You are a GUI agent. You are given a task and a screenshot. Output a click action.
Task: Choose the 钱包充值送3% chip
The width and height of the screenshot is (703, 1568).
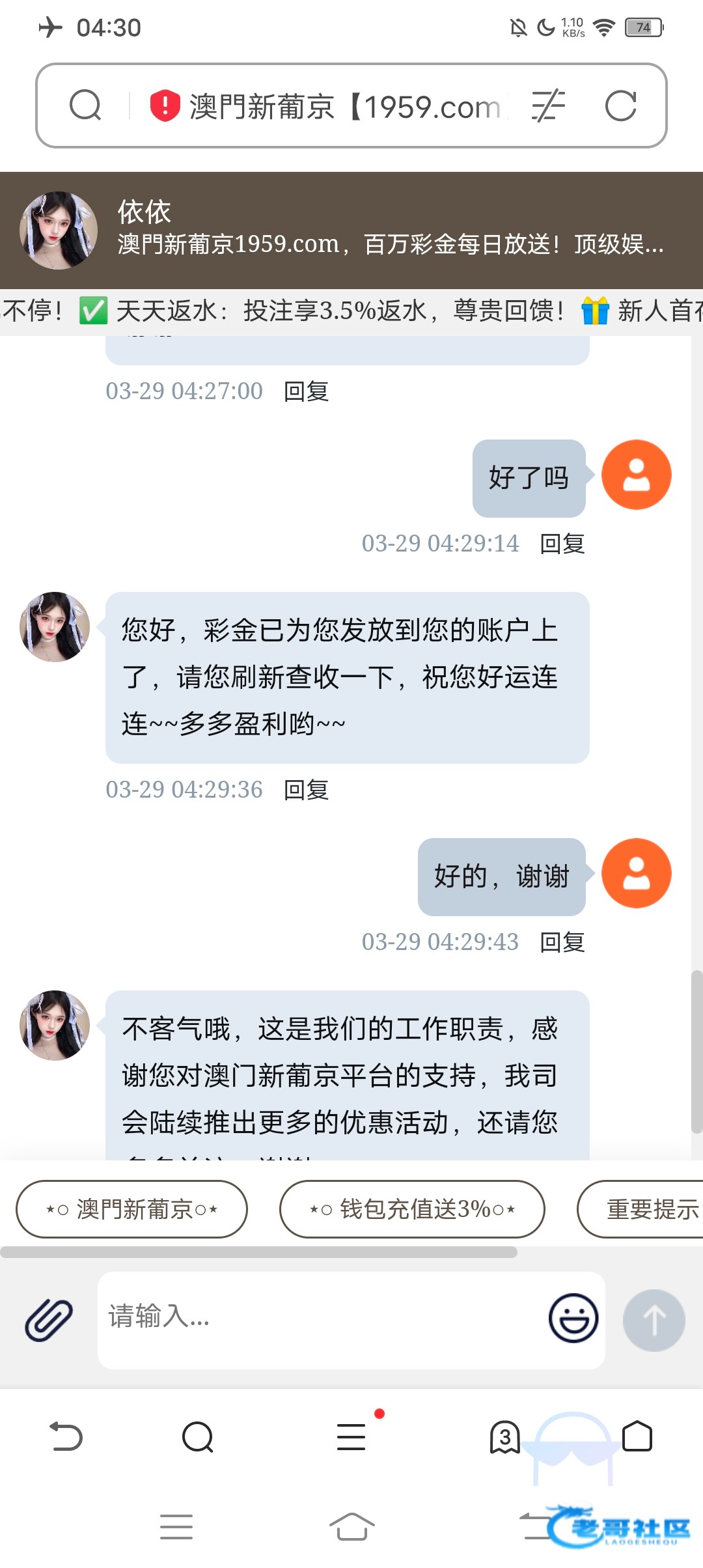(x=412, y=1209)
